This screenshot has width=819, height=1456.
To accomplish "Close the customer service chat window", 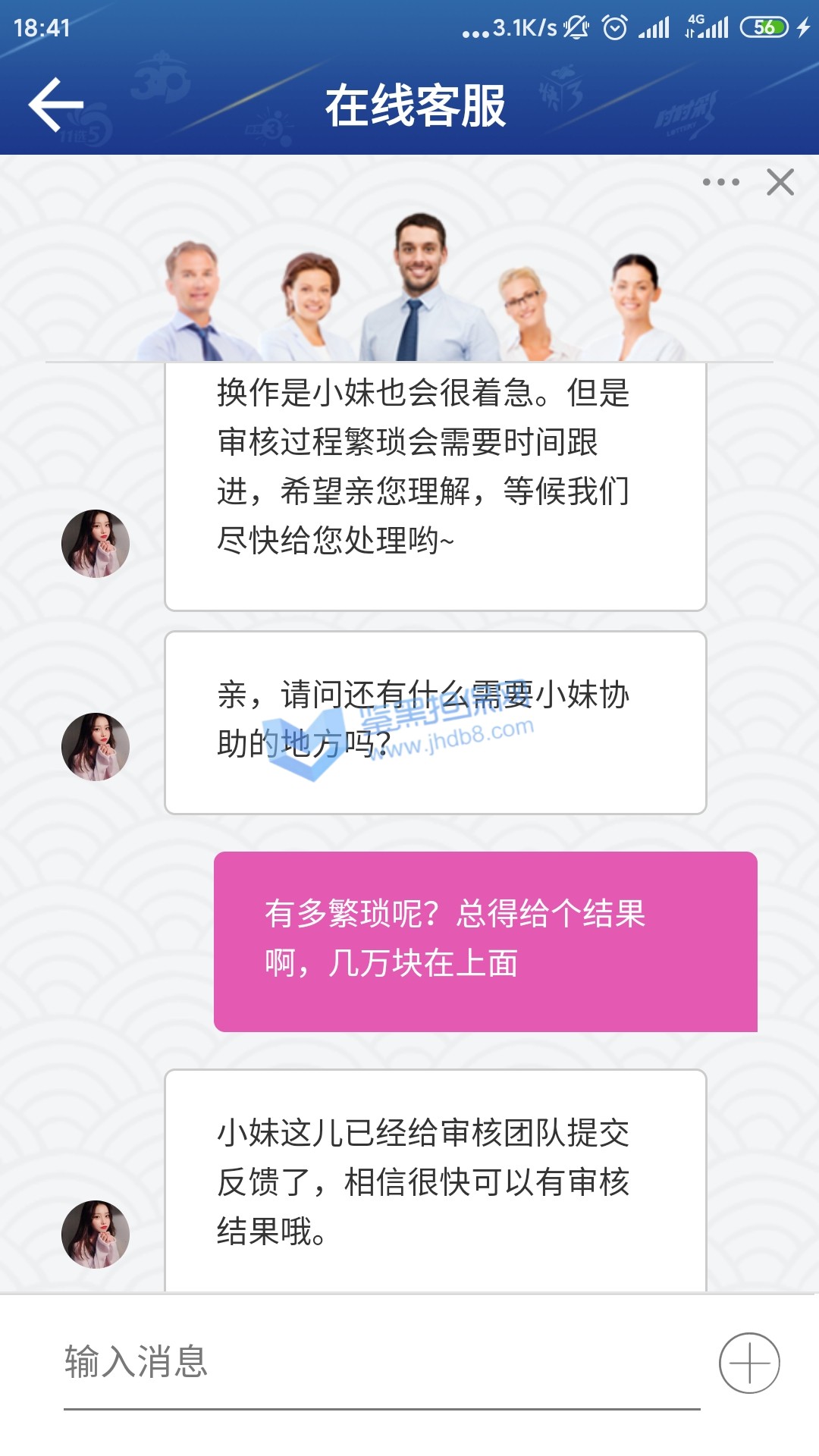I will point(780,182).
